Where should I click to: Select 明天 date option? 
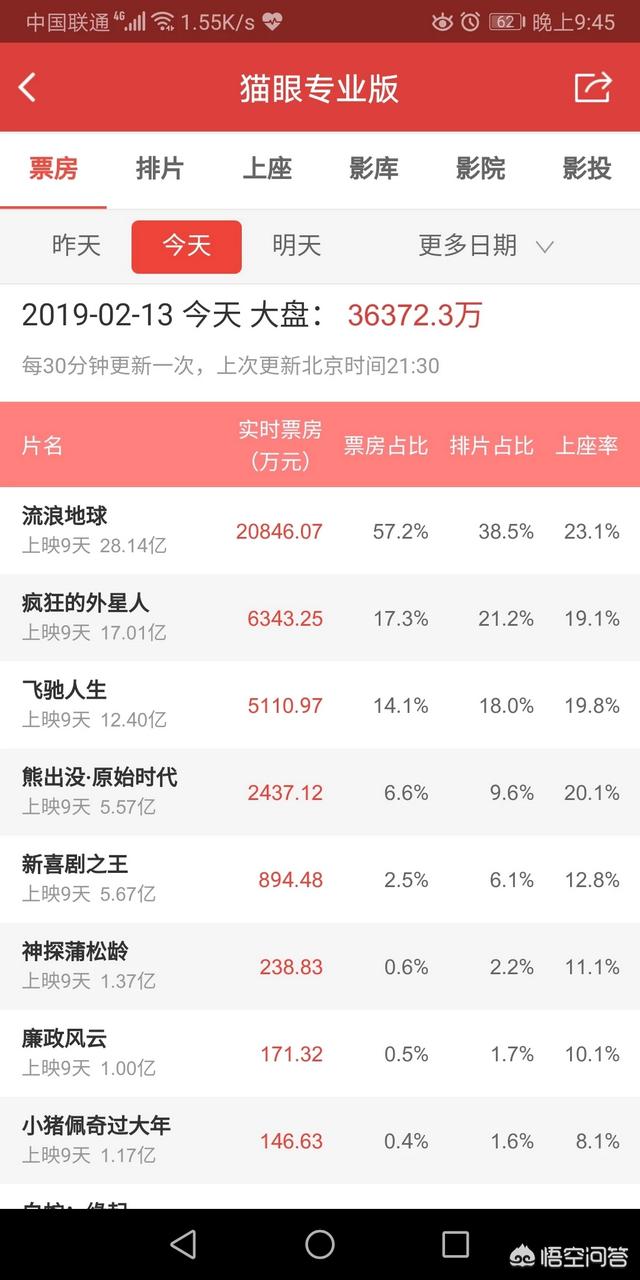(x=297, y=246)
